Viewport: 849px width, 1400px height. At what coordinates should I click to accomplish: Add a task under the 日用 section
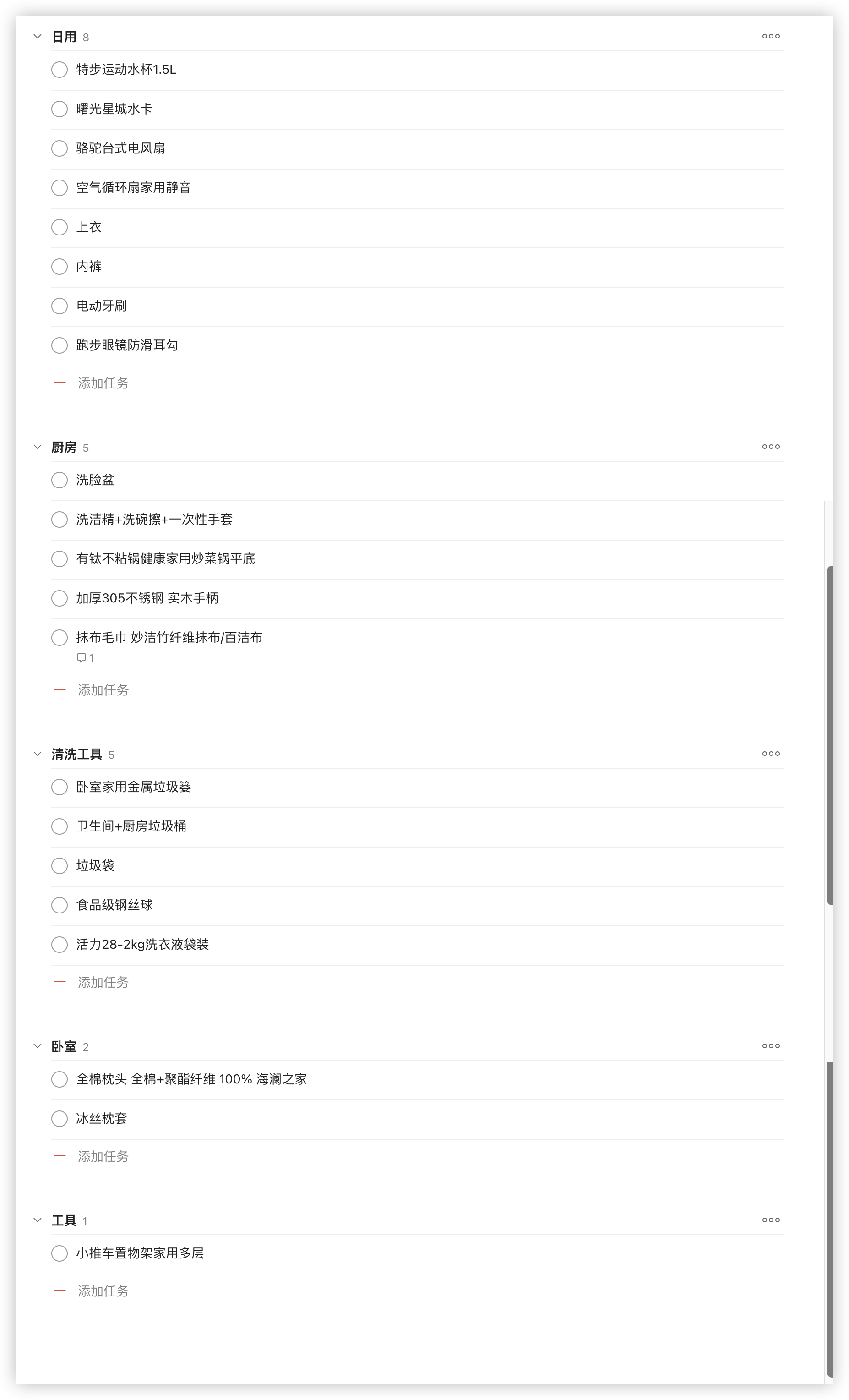click(x=103, y=383)
